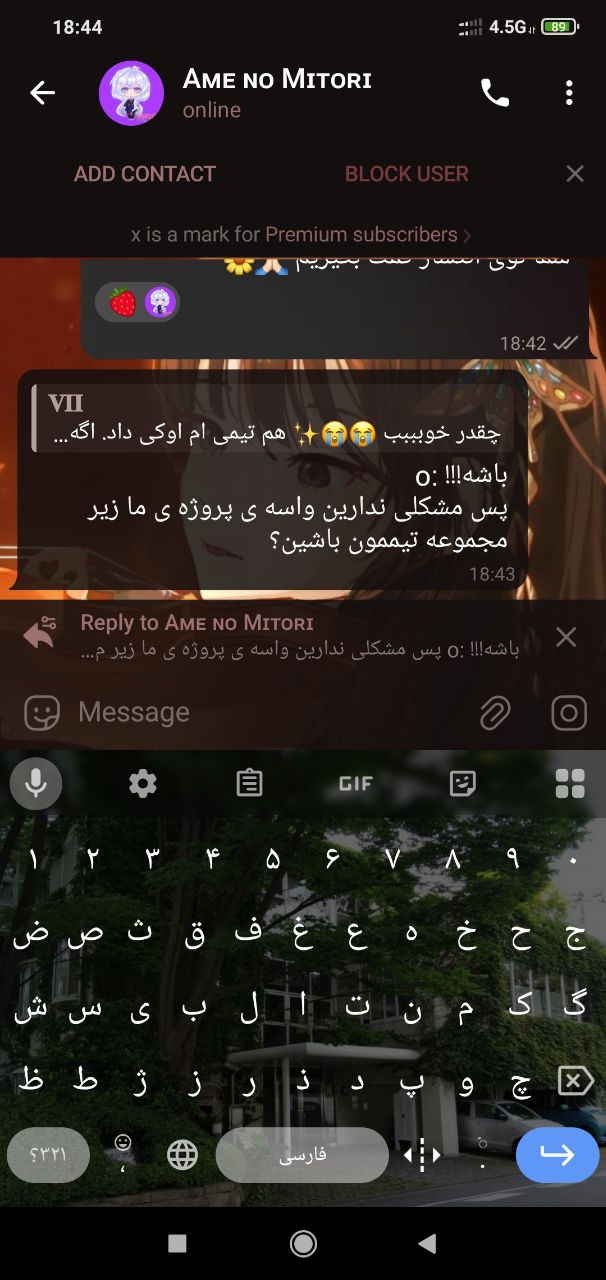The width and height of the screenshot is (606, 1280).
Task: Open the keyboard GIF search
Action: click(x=355, y=783)
